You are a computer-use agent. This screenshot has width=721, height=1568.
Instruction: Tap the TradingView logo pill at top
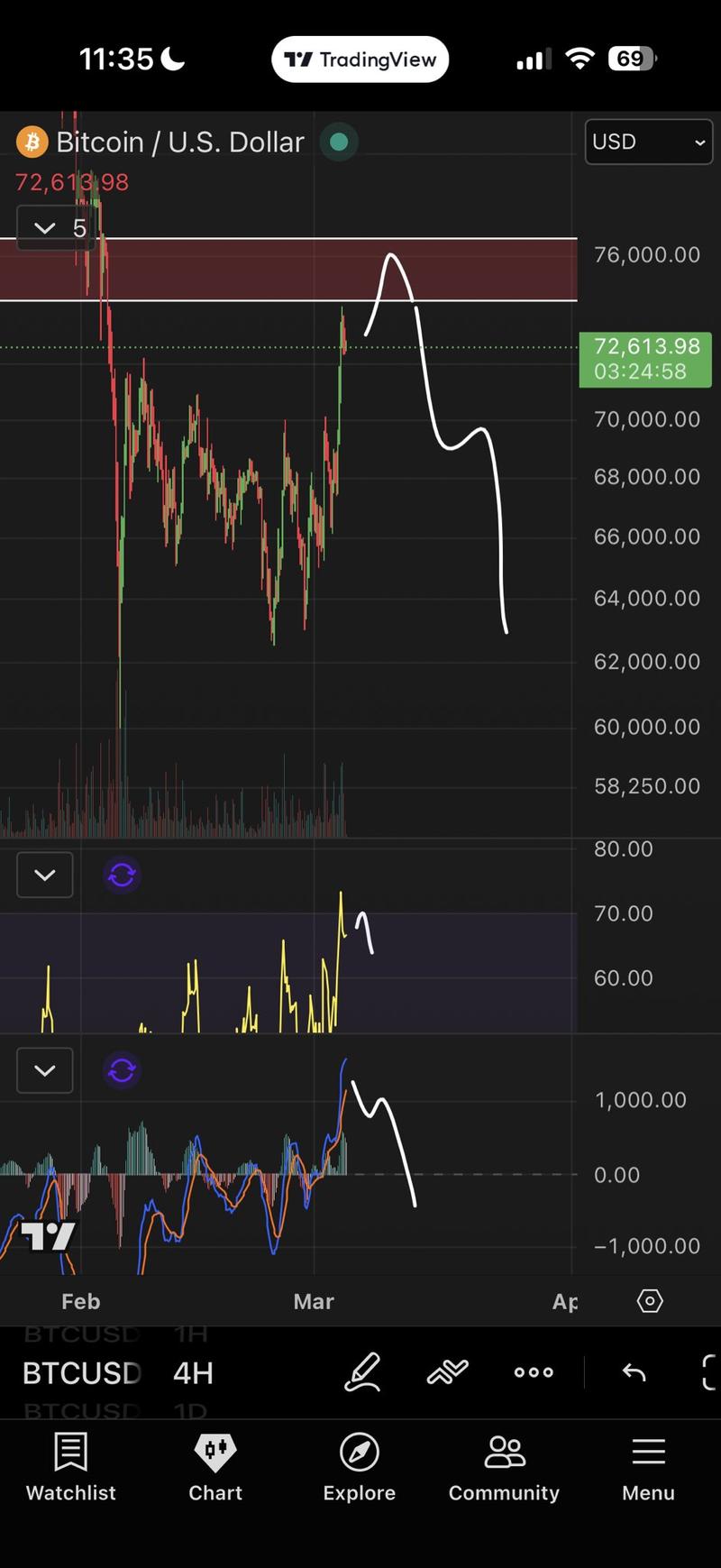pos(360,59)
